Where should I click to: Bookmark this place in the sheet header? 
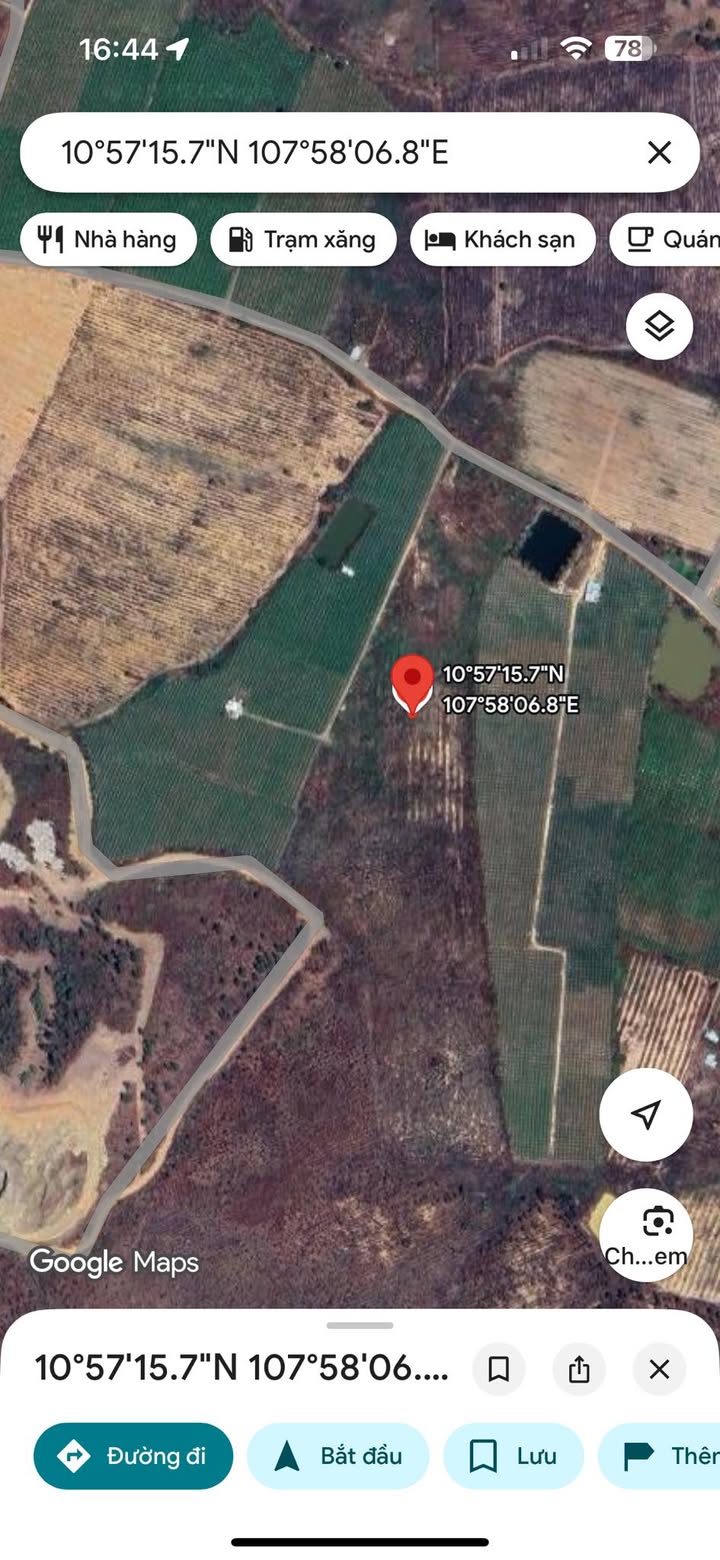pos(498,1369)
